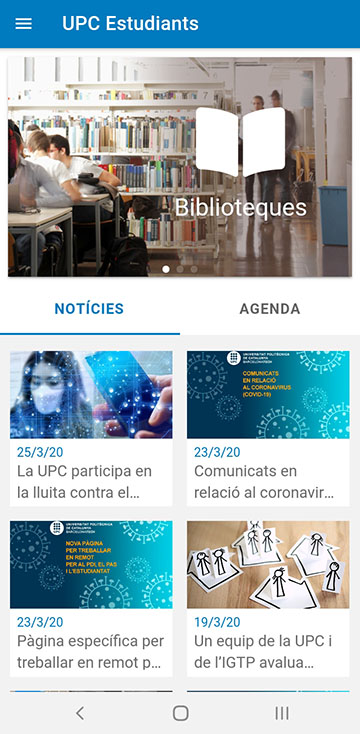Open 'Comunicats en relació al coronavirus' news card
The width and height of the screenshot is (360, 734).
coord(268,428)
